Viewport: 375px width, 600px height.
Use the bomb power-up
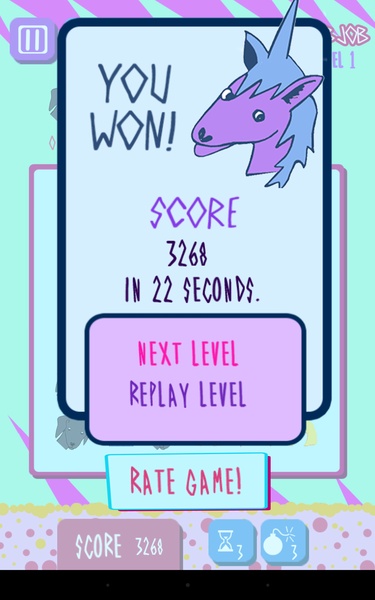coord(285,542)
